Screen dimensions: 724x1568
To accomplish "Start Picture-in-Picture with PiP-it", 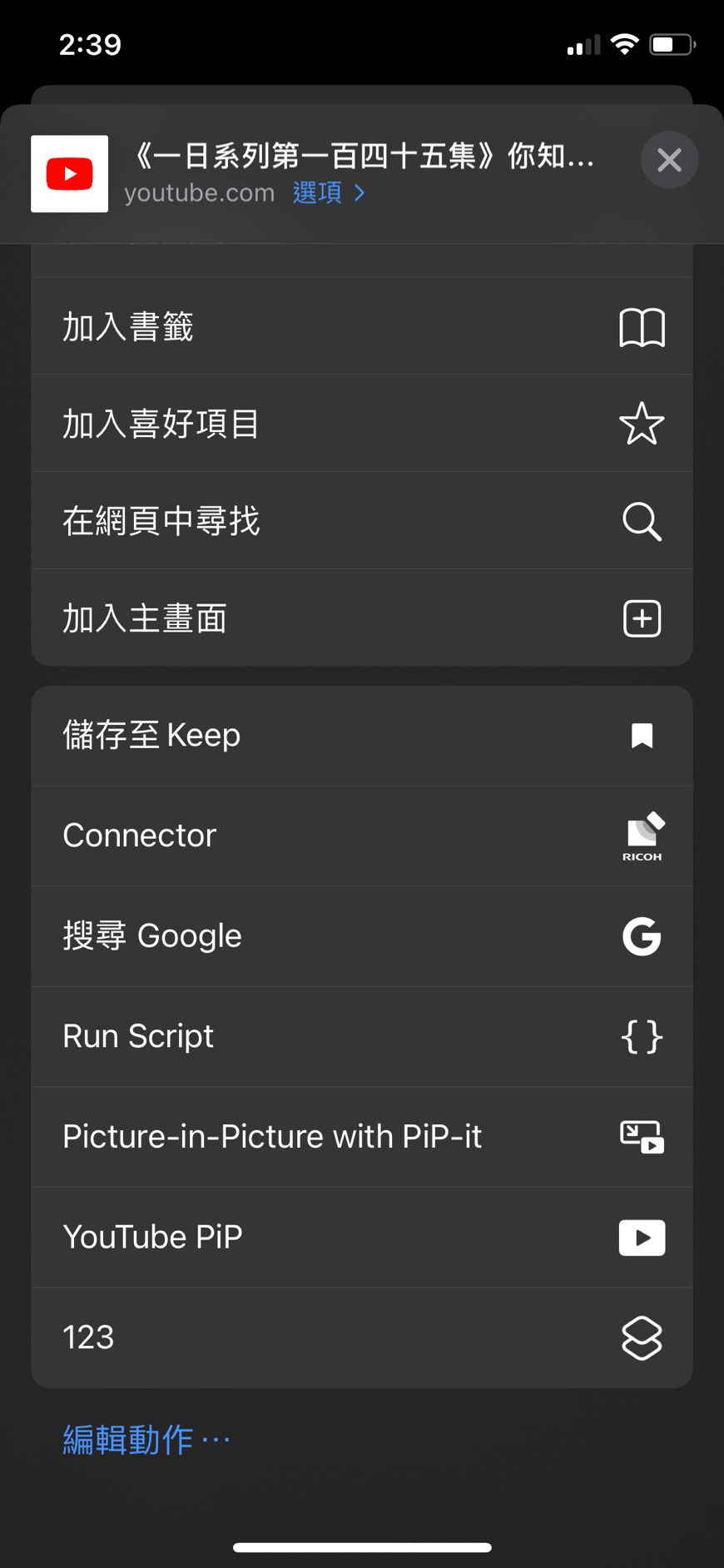I will pyautogui.click(x=362, y=1137).
